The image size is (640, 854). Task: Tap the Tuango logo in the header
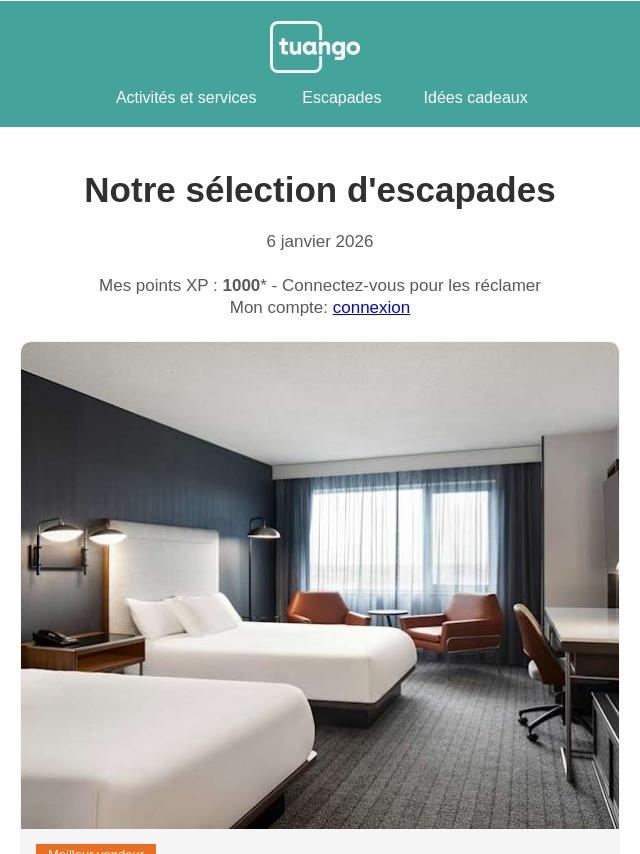click(x=315, y=47)
